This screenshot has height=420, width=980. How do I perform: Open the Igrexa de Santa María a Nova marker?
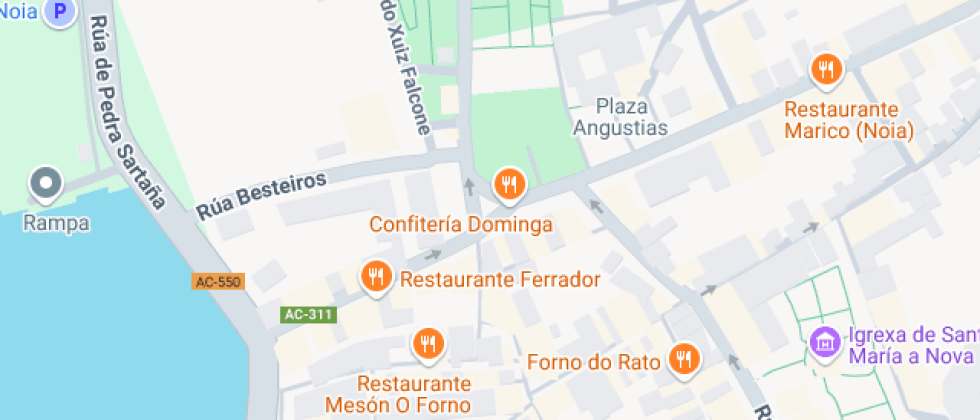(826, 344)
